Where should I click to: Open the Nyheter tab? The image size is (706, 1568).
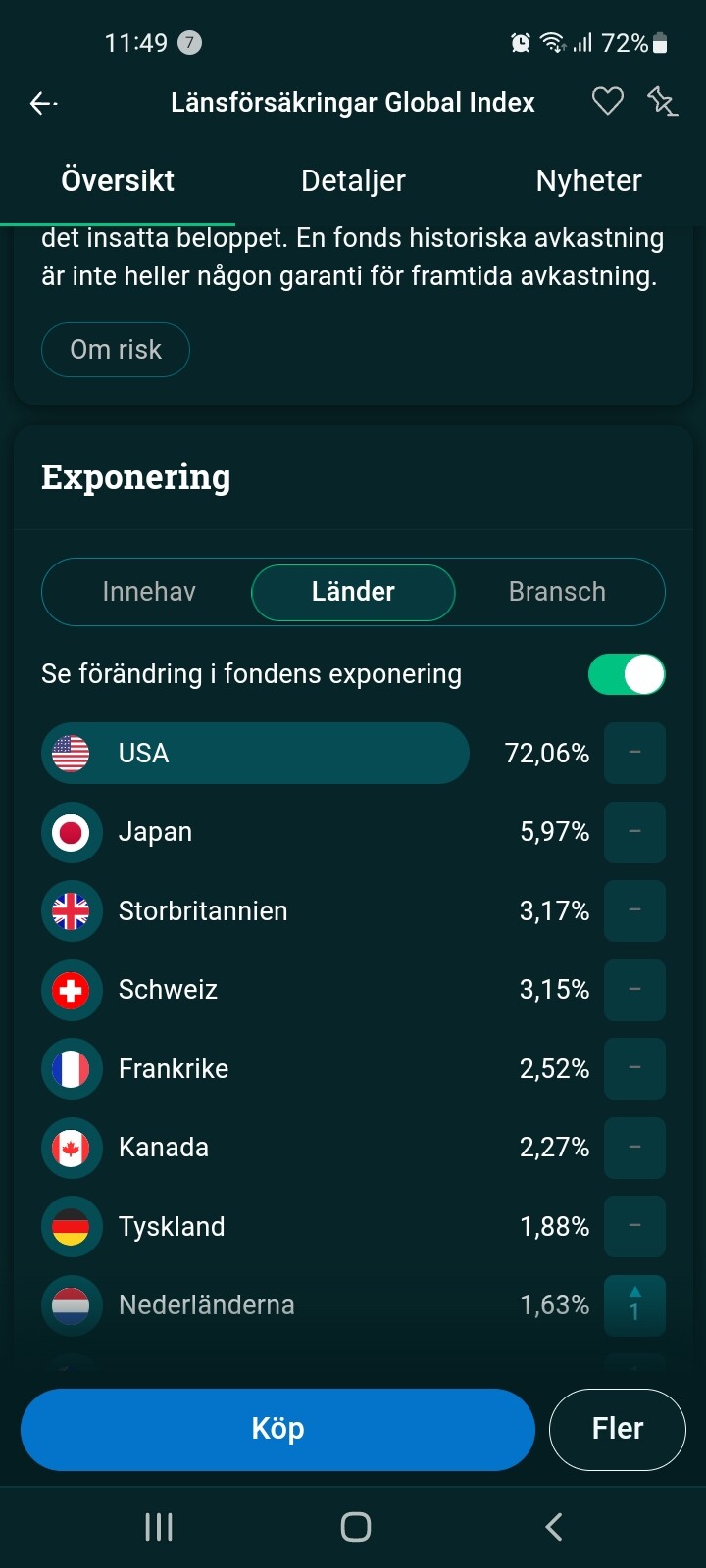point(588,180)
